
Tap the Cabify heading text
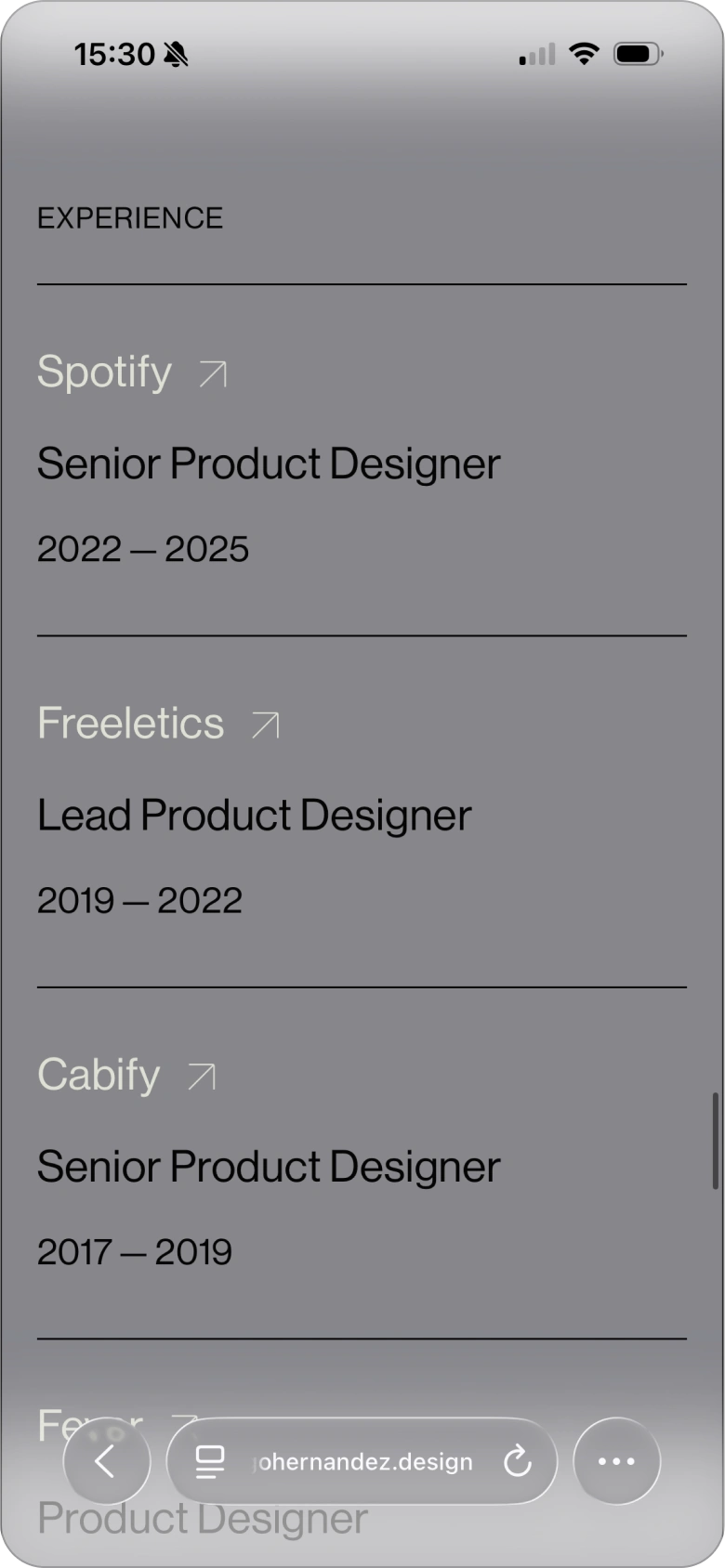point(98,1075)
